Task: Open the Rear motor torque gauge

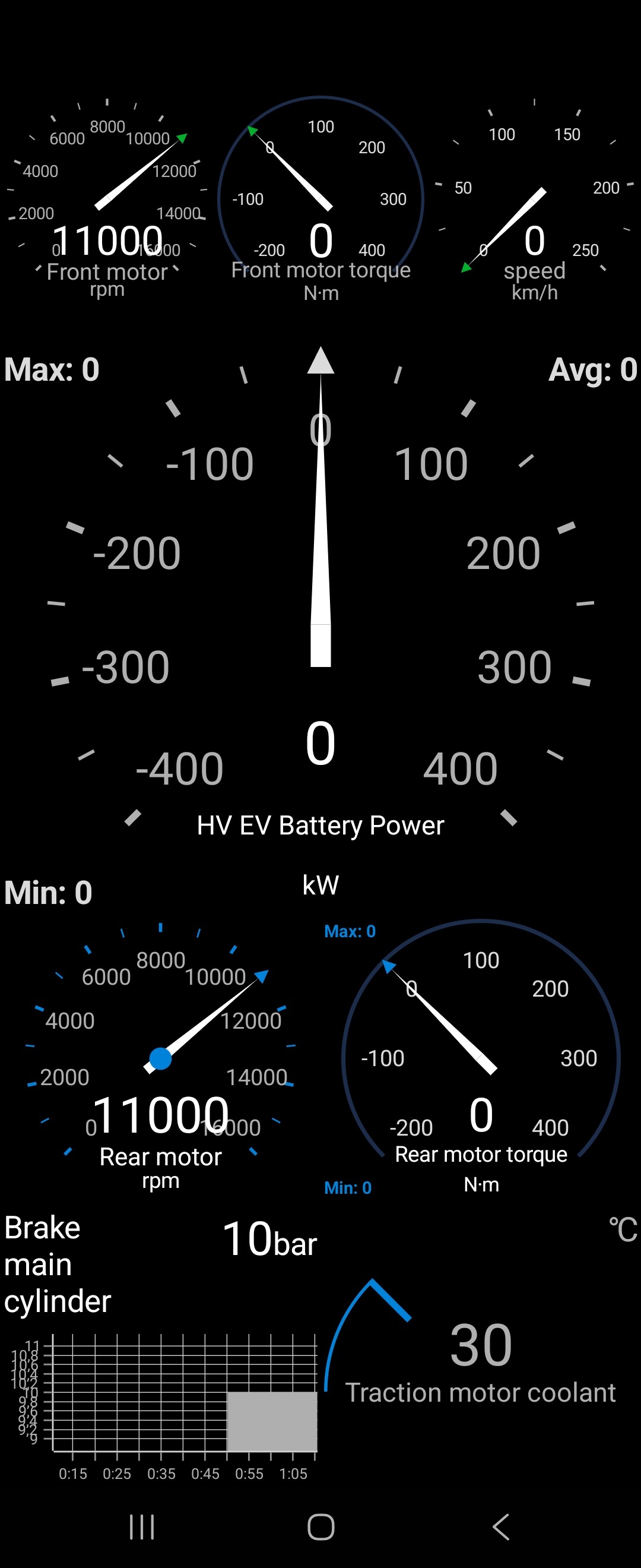Action: coord(480,1059)
